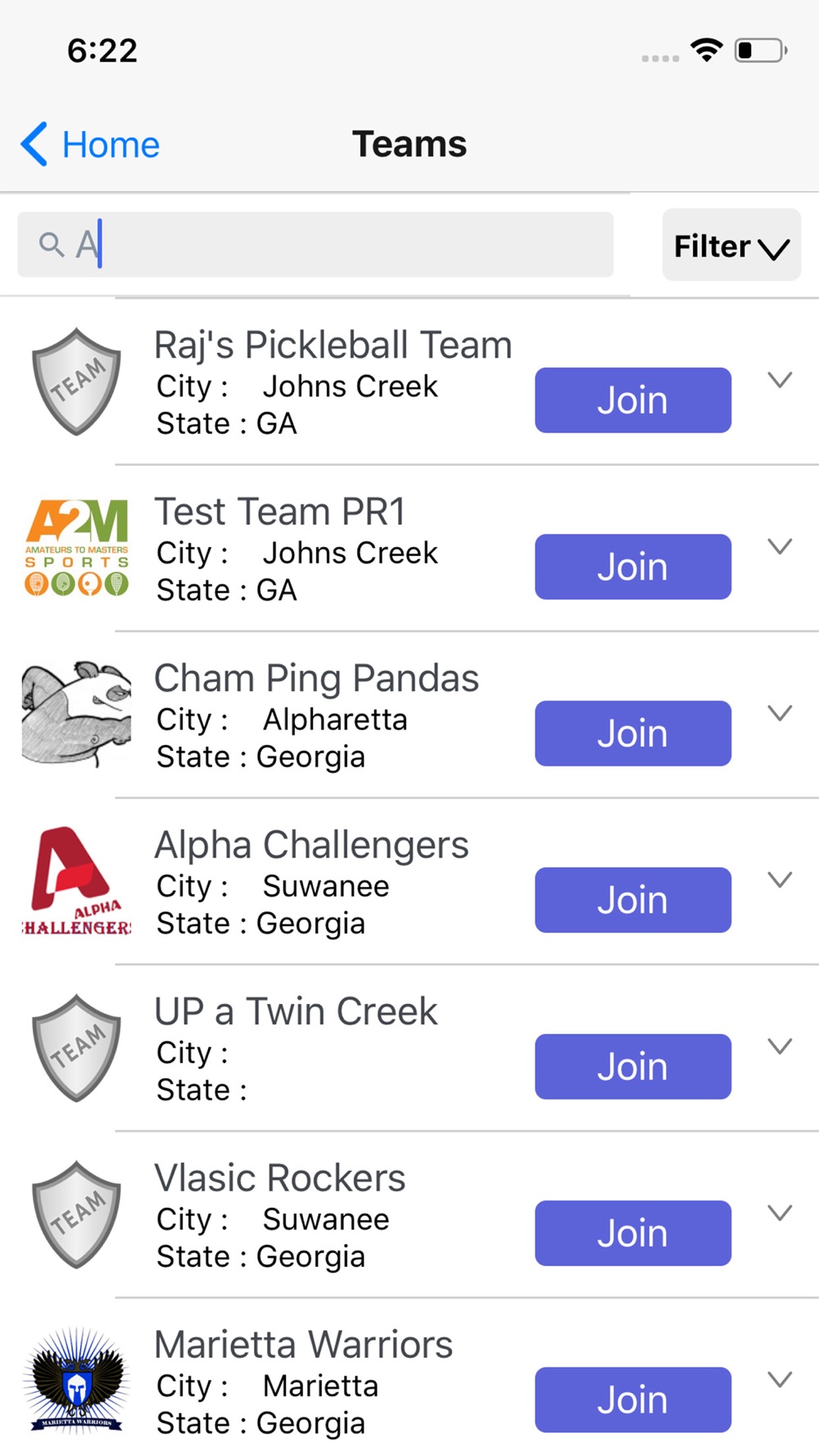Join Cham Ping Pandas
Image resolution: width=819 pixels, height=1456 pixels.
[633, 734]
